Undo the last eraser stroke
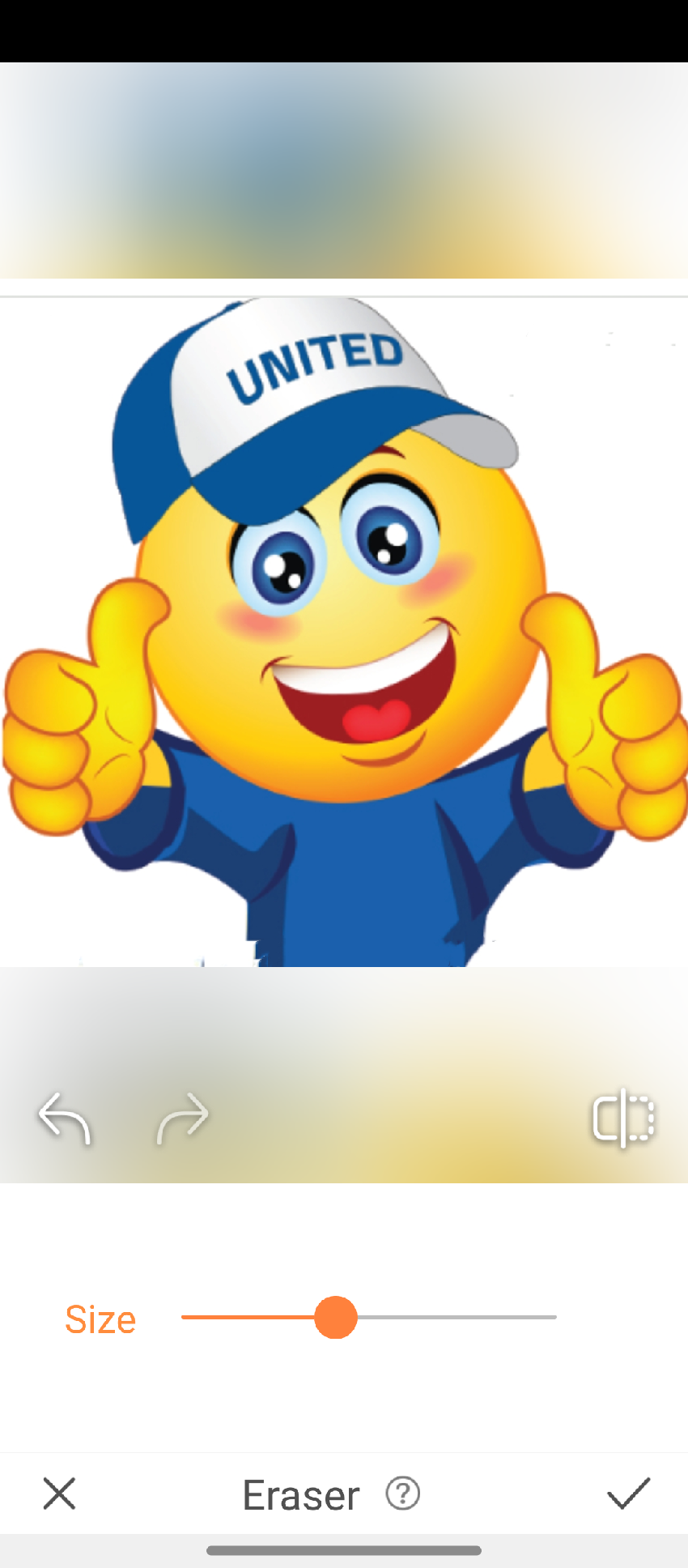The height and width of the screenshot is (1568, 688). point(64,1118)
